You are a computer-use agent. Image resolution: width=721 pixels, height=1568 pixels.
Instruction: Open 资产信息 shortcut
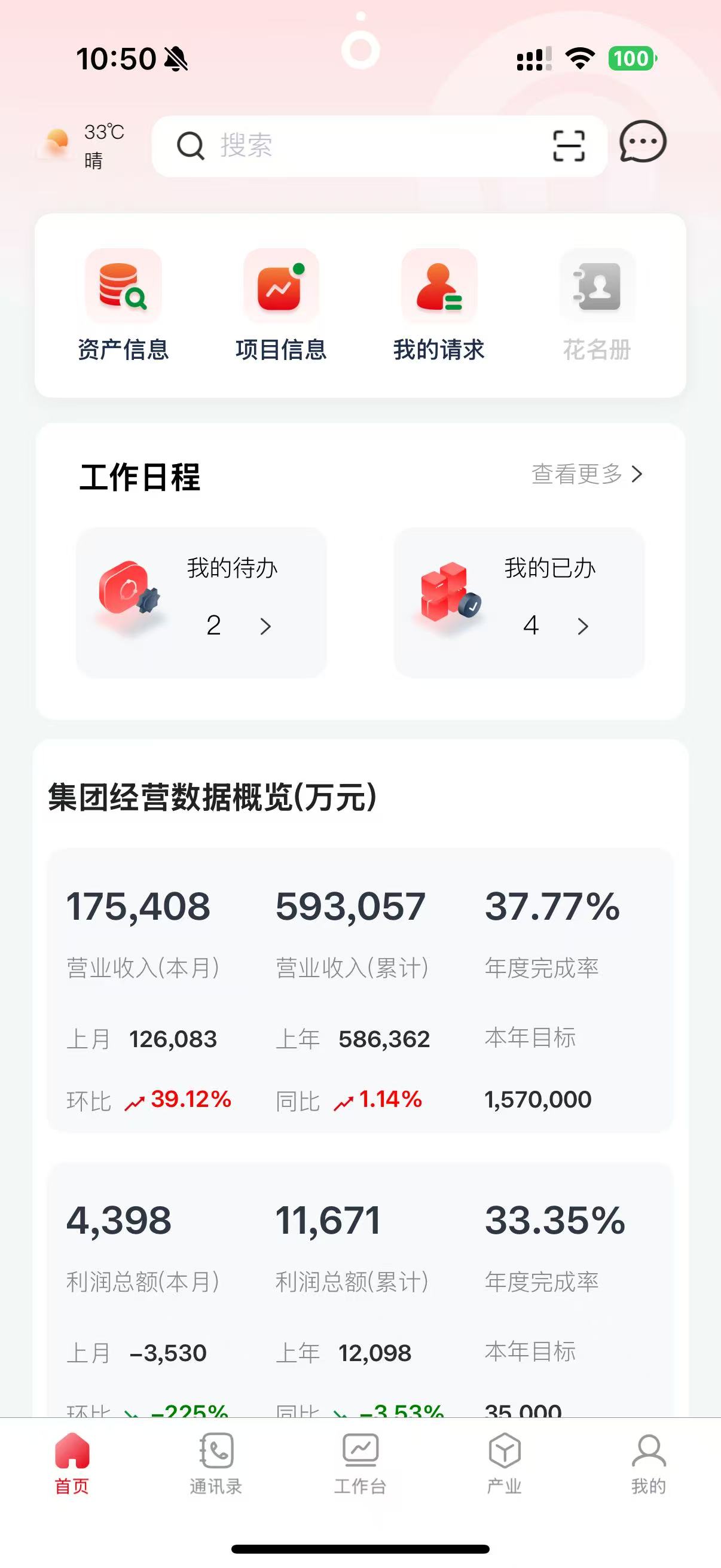coord(123,304)
